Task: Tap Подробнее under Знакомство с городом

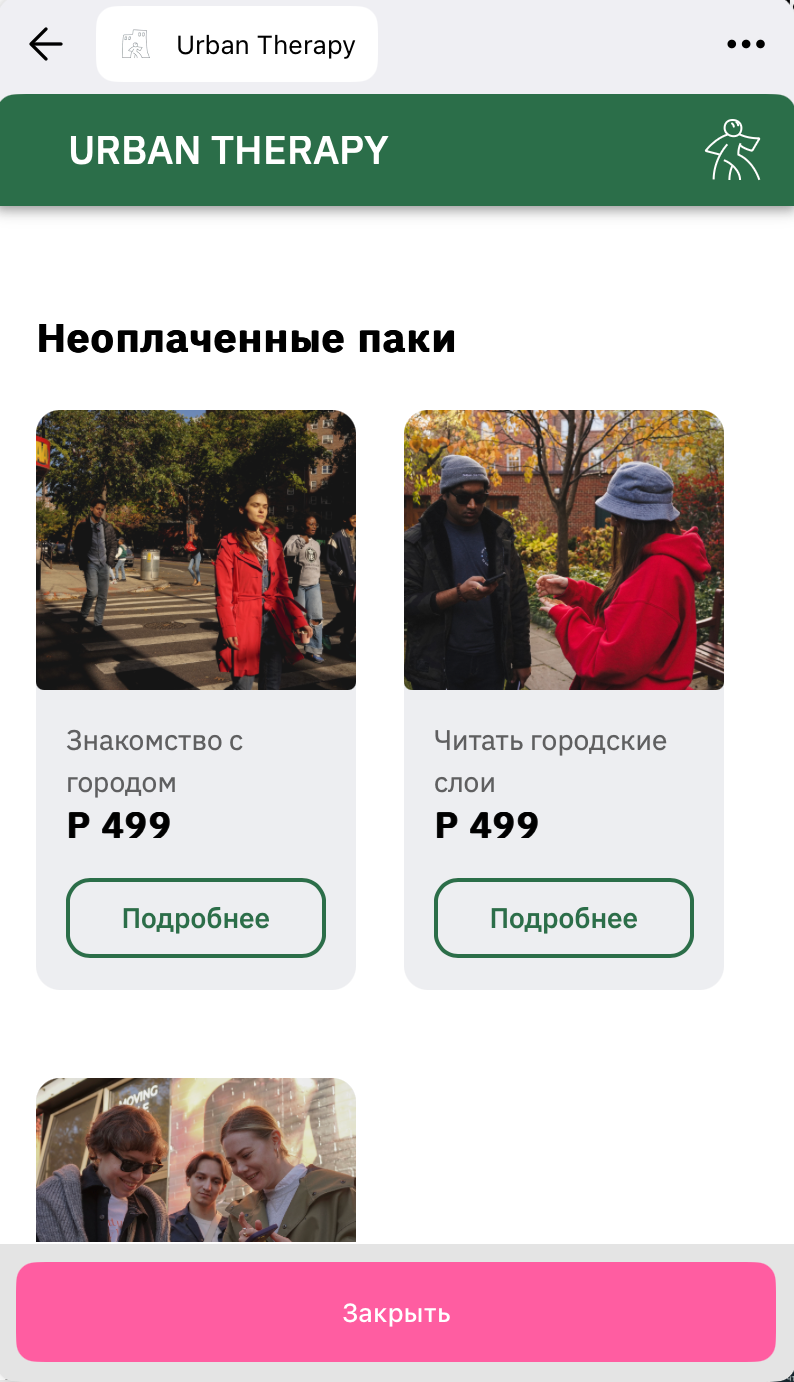Action: click(x=196, y=918)
